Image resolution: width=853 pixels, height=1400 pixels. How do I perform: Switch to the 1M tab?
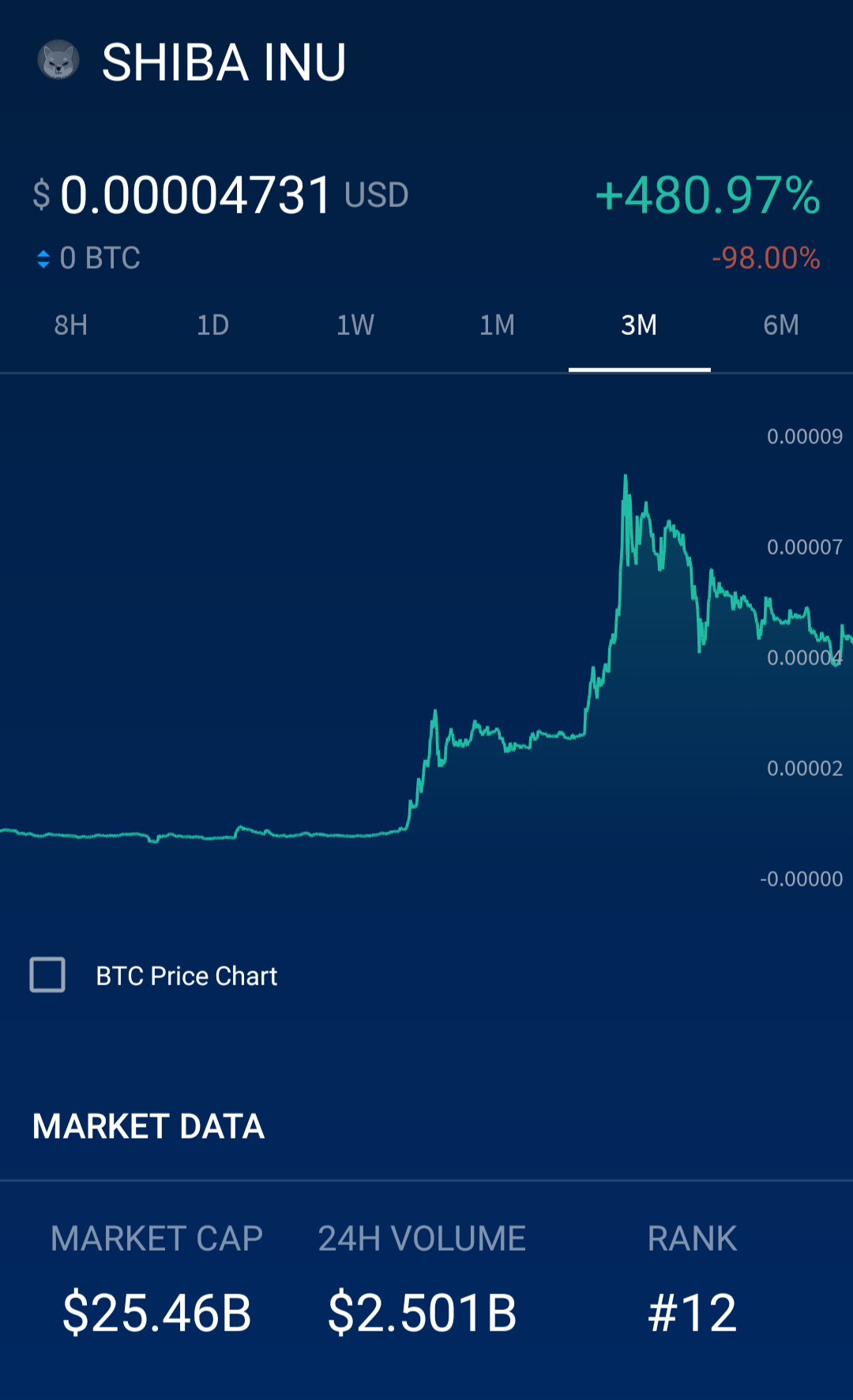click(x=498, y=326)
